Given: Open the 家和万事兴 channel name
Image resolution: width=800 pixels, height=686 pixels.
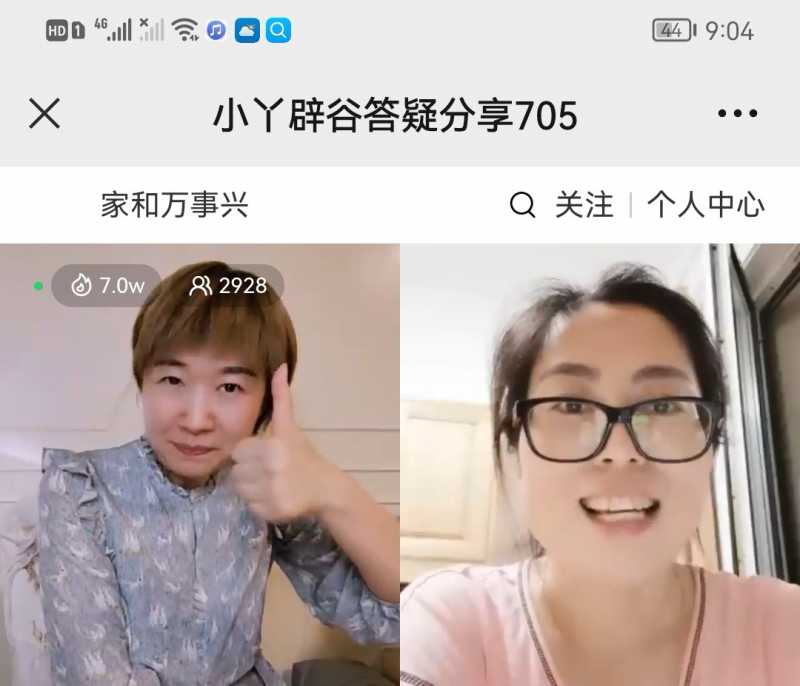Looking at the screenshot, I should (174, 205).
